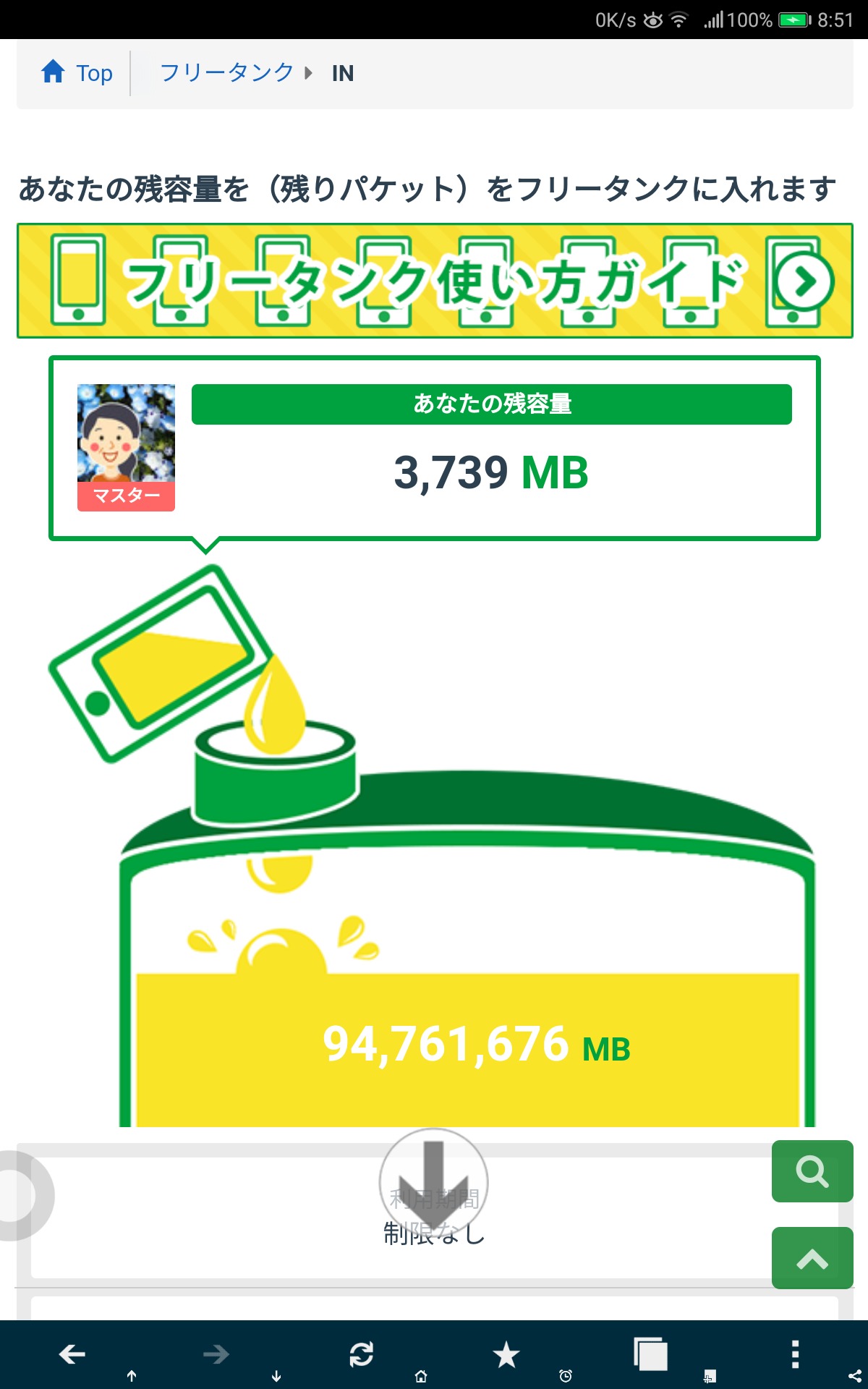Jump to top with green up arrow button
Image resolution: width=868 pixels, height=1389 pixels.
click(x=812, y=1258)
